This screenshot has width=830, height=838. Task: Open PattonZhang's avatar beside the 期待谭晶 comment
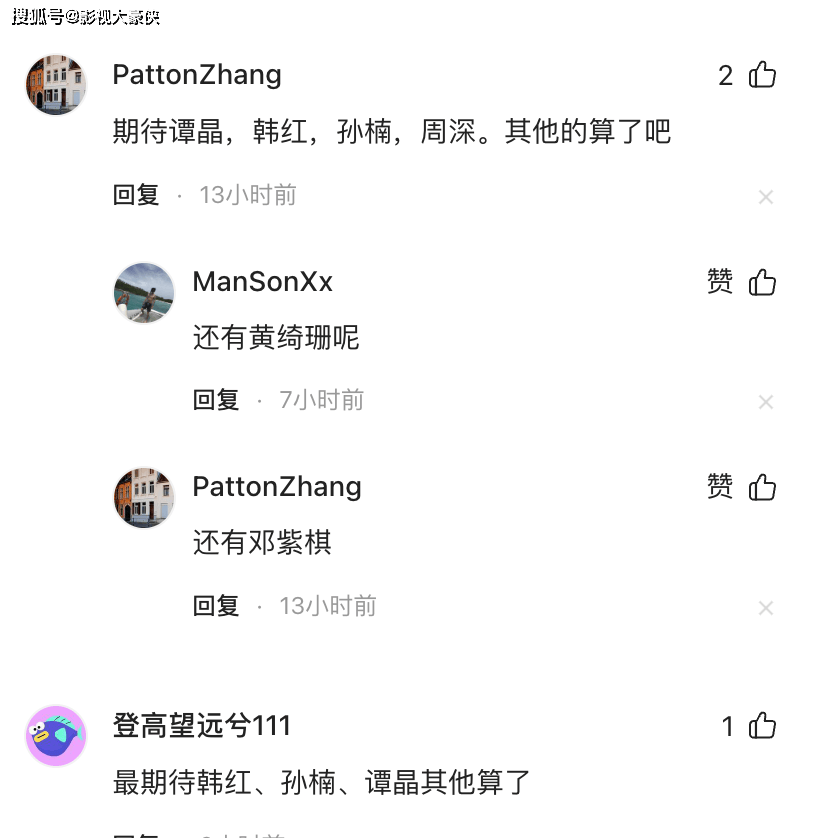click(x=56, y=85)
